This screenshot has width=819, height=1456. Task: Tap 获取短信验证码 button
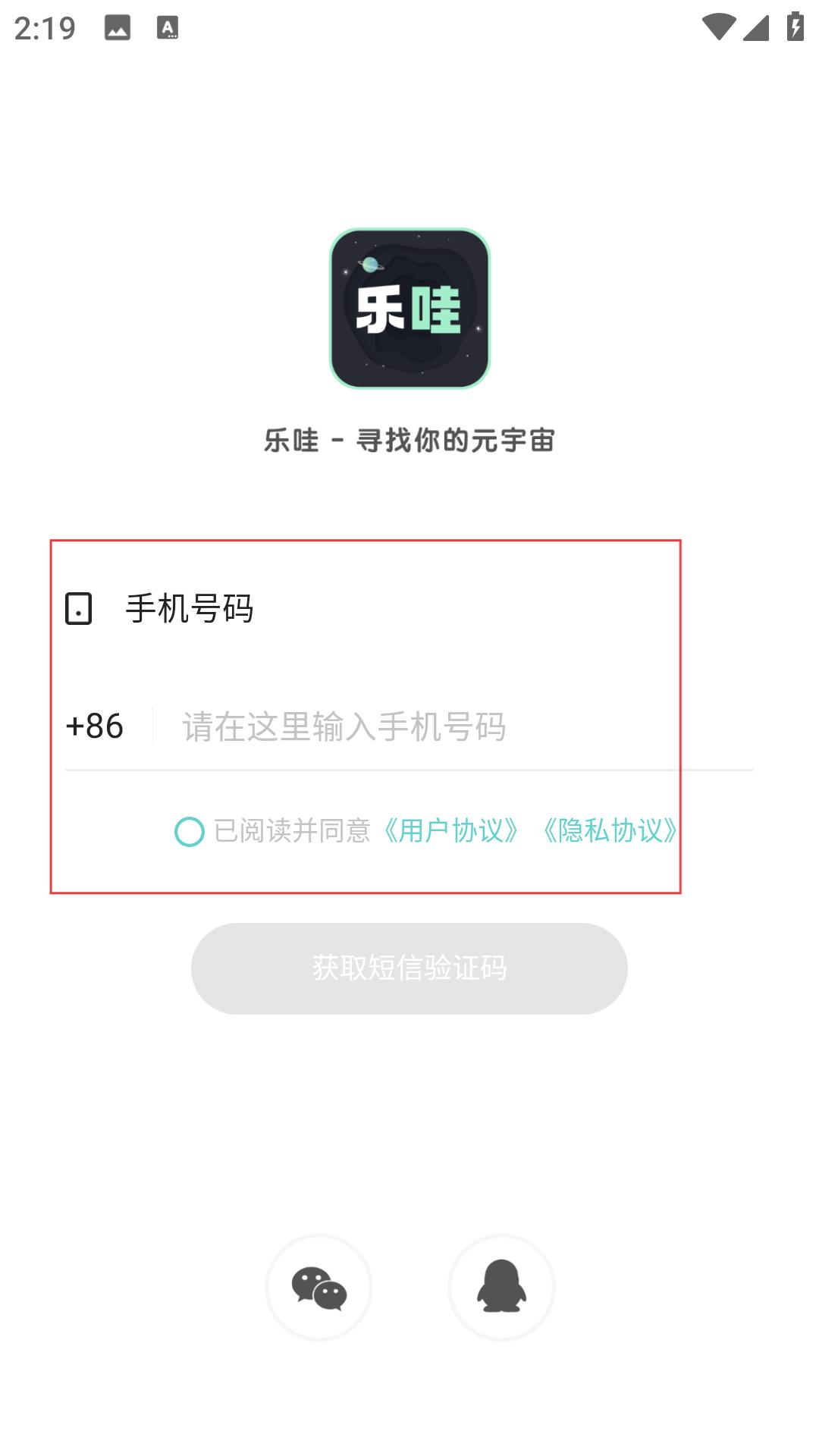click(409, 968)
